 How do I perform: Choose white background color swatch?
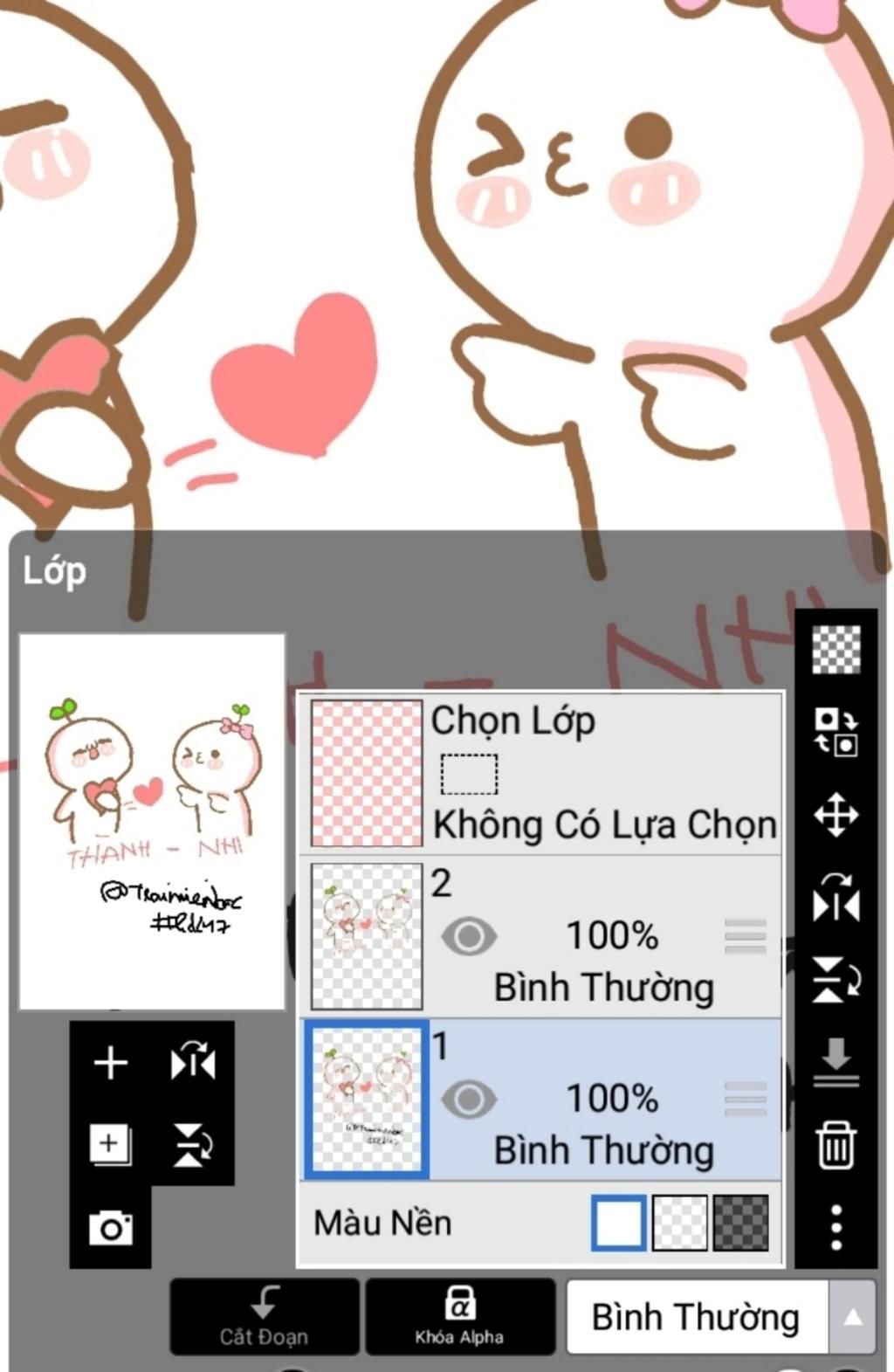coord(618,1223)
